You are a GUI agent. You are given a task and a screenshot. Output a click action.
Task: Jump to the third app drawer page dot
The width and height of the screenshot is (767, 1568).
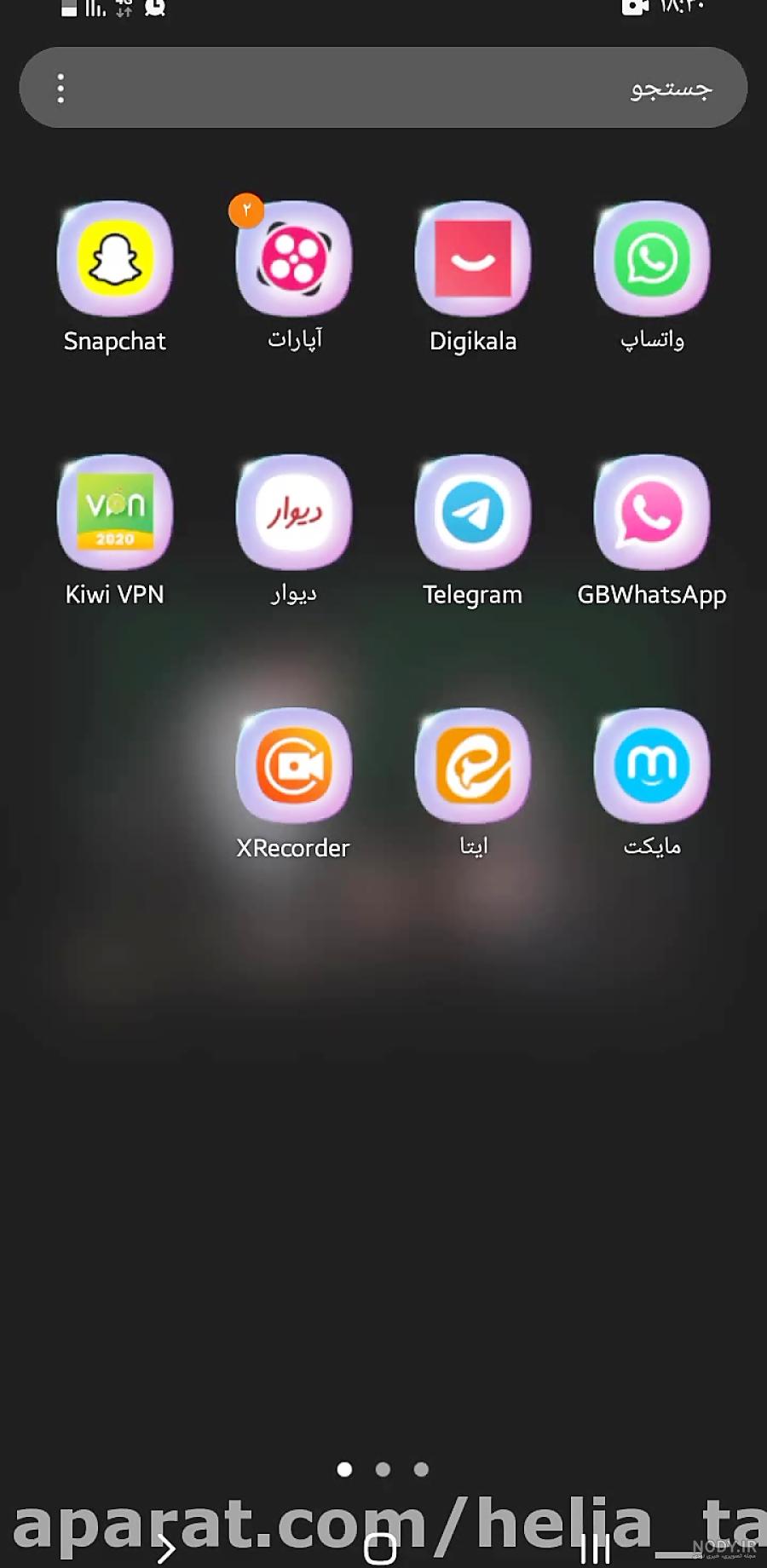coord(421,1469)
